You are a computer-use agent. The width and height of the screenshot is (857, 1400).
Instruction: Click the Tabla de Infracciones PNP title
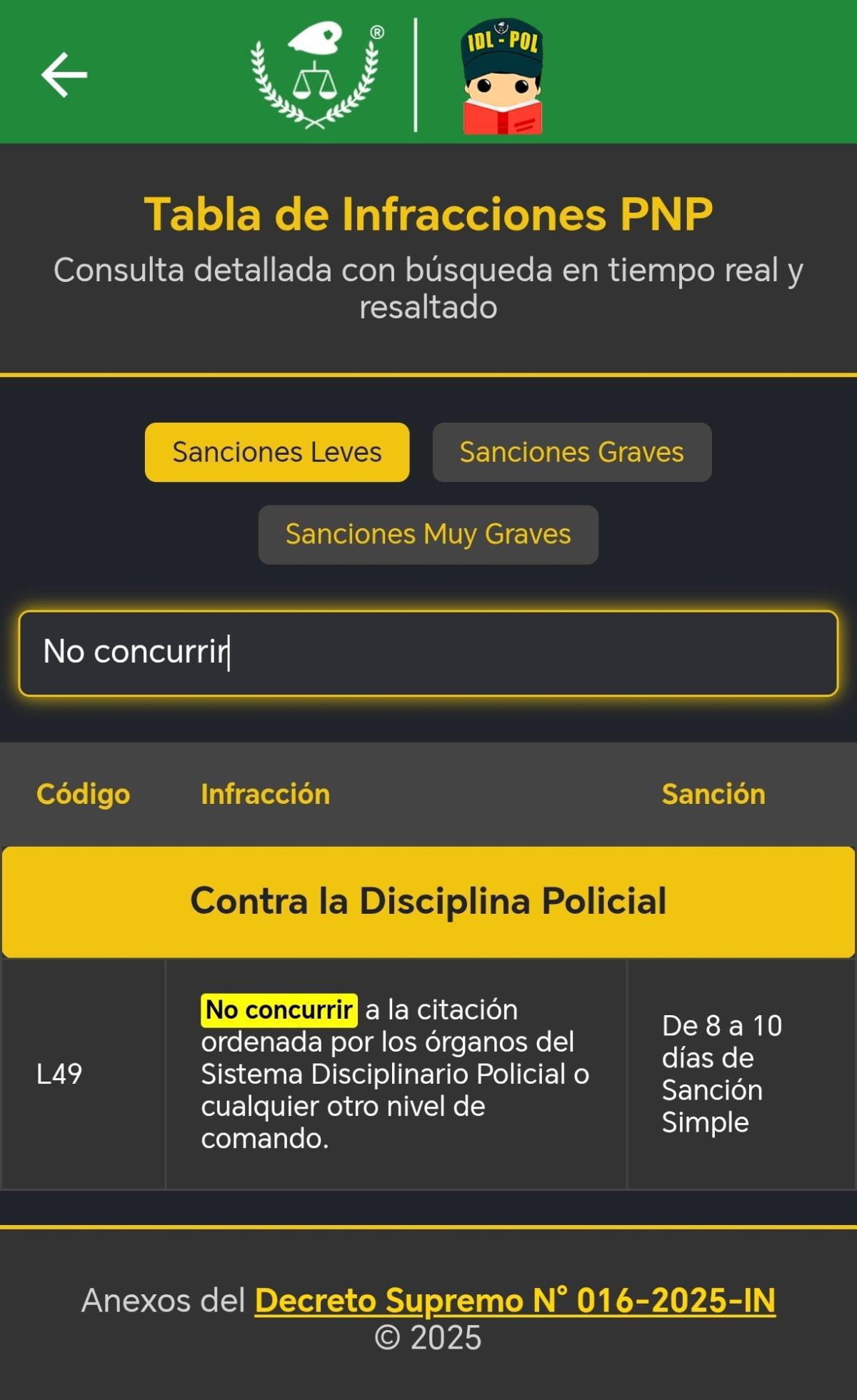point(428,212)
